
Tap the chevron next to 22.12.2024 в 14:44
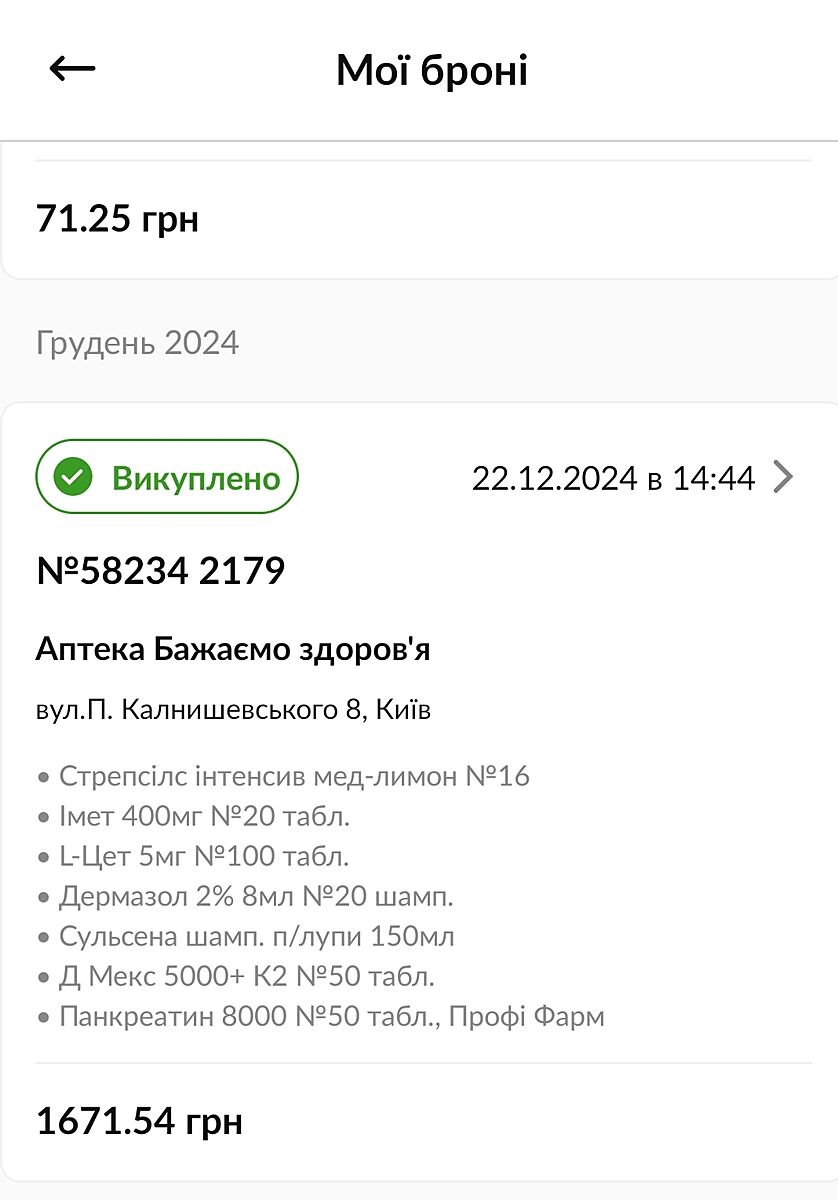point(783,478)
